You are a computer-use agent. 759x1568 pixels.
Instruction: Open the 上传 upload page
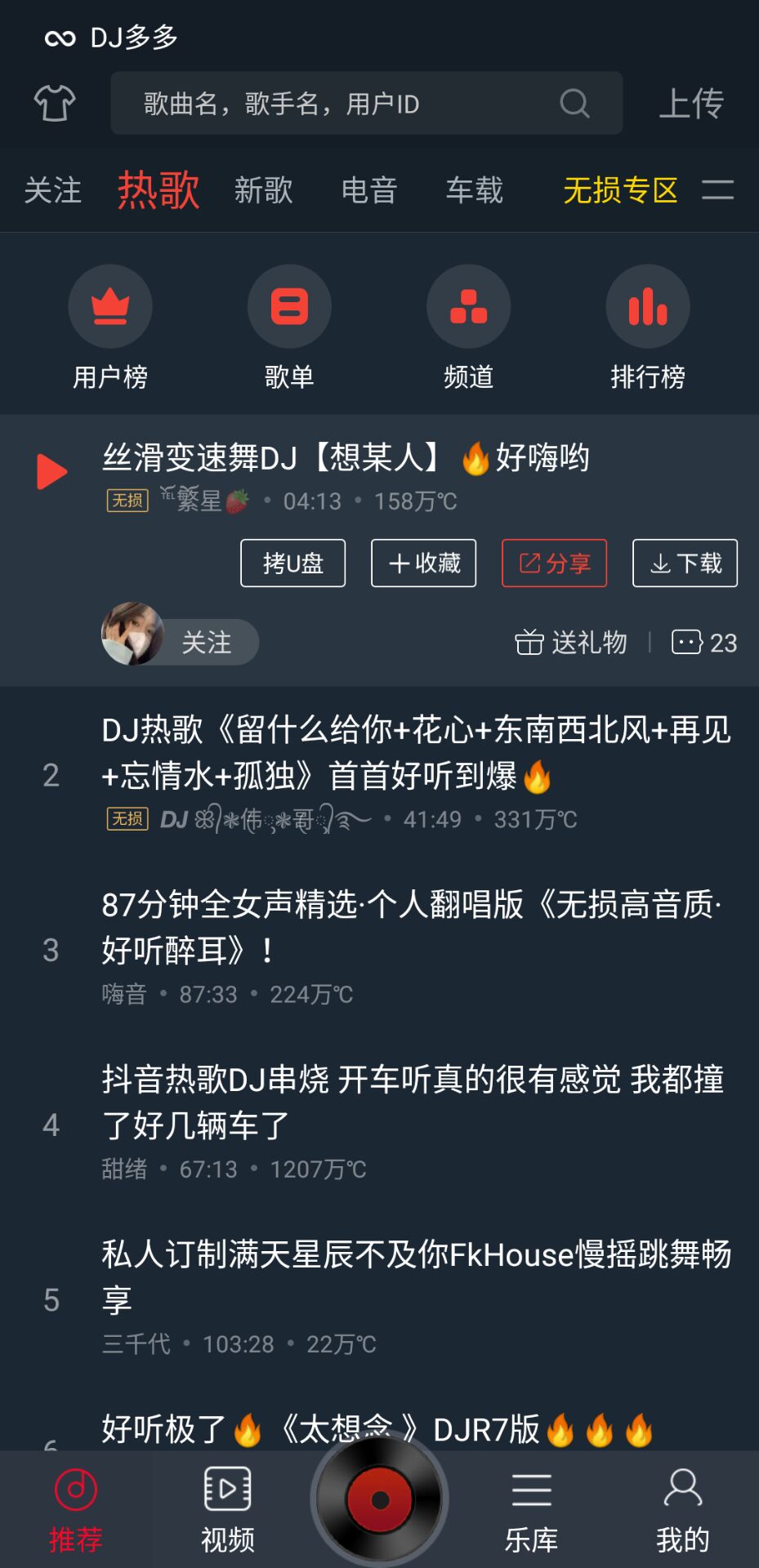click(x=690, y=104)
